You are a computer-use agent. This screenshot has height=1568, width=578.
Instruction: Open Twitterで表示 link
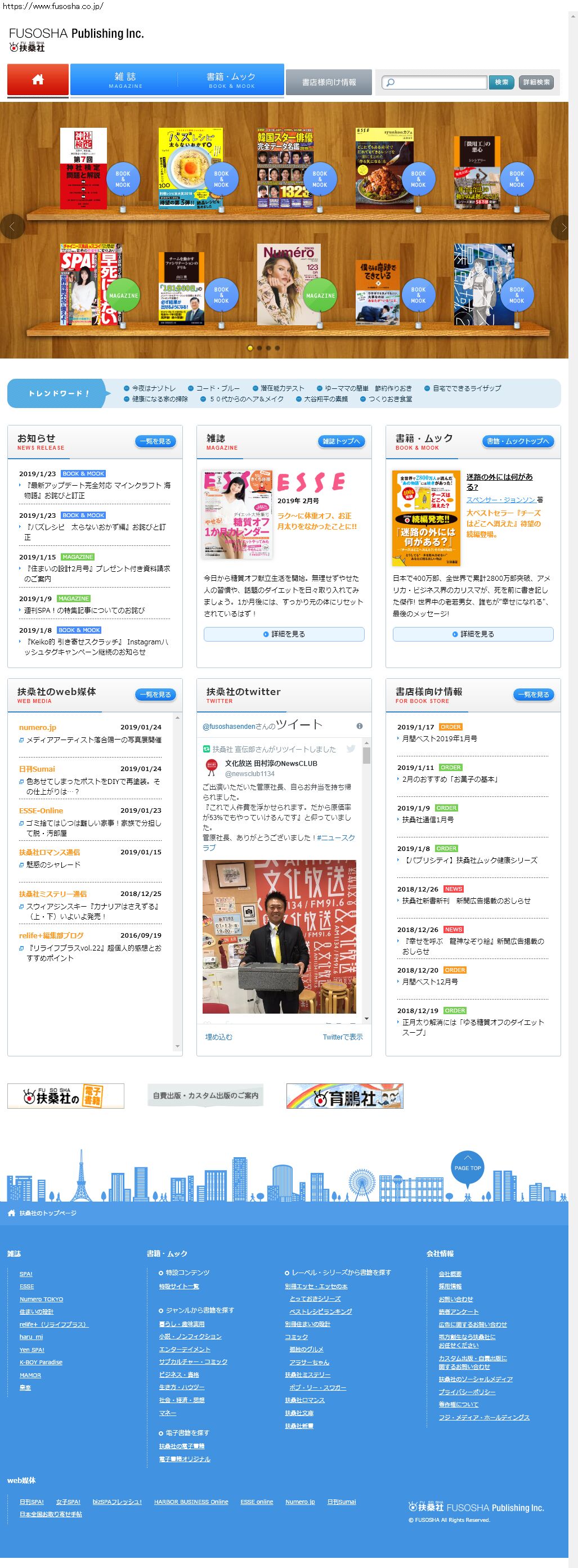tap(343, 1037)
